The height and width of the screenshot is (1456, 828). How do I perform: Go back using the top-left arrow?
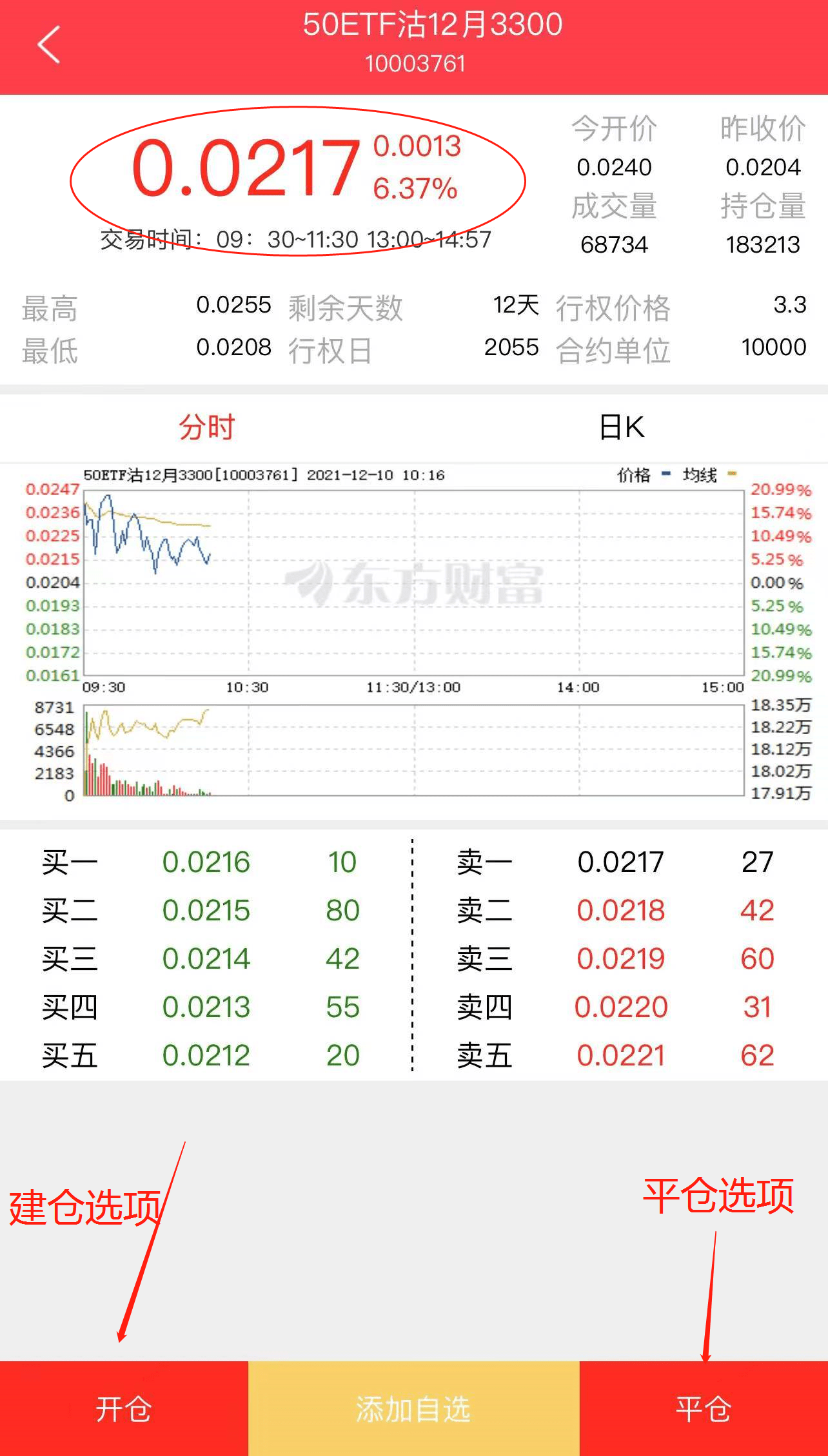(x=48, y=45)
